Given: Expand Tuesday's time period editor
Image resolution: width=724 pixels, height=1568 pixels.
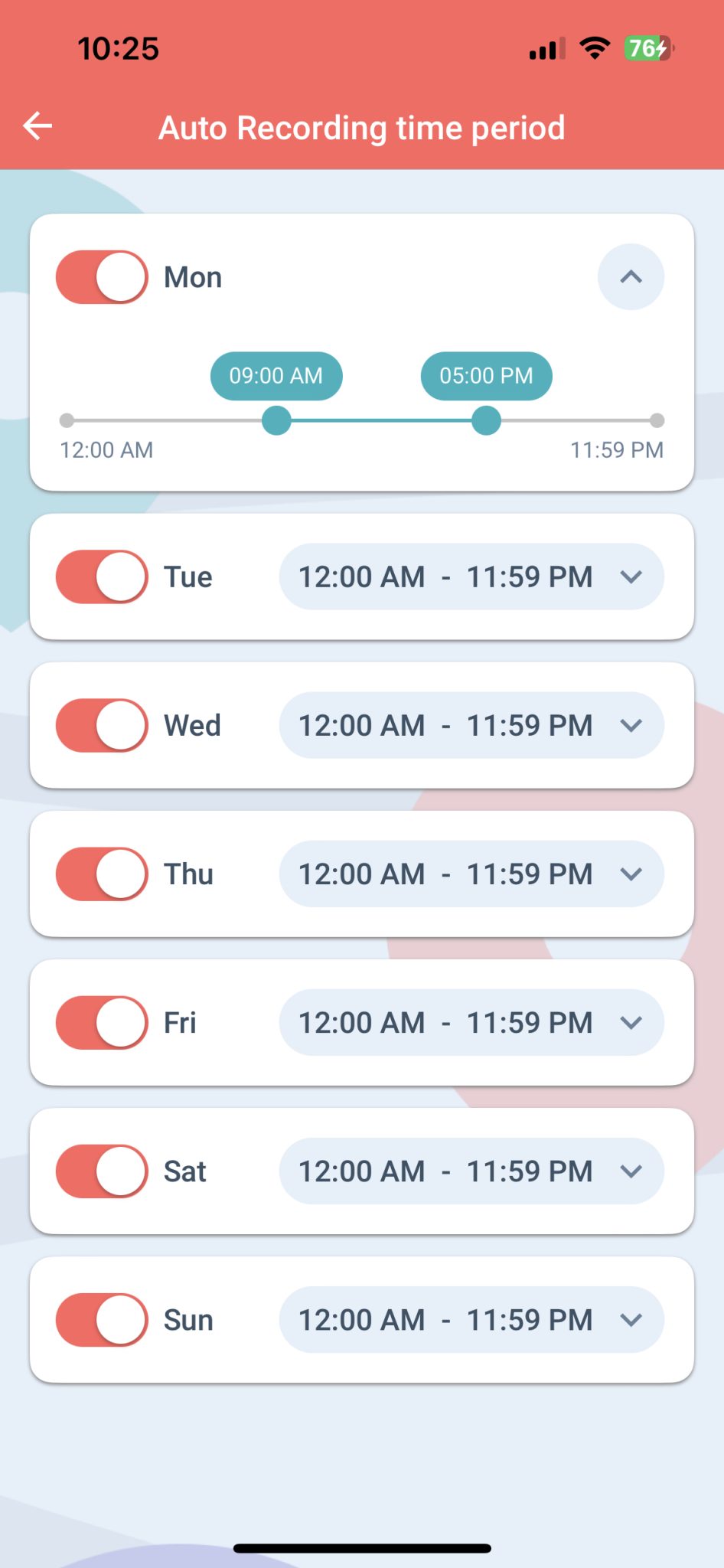Looking at the screenshot, I should pyautogui.click(x=632, y=577).
